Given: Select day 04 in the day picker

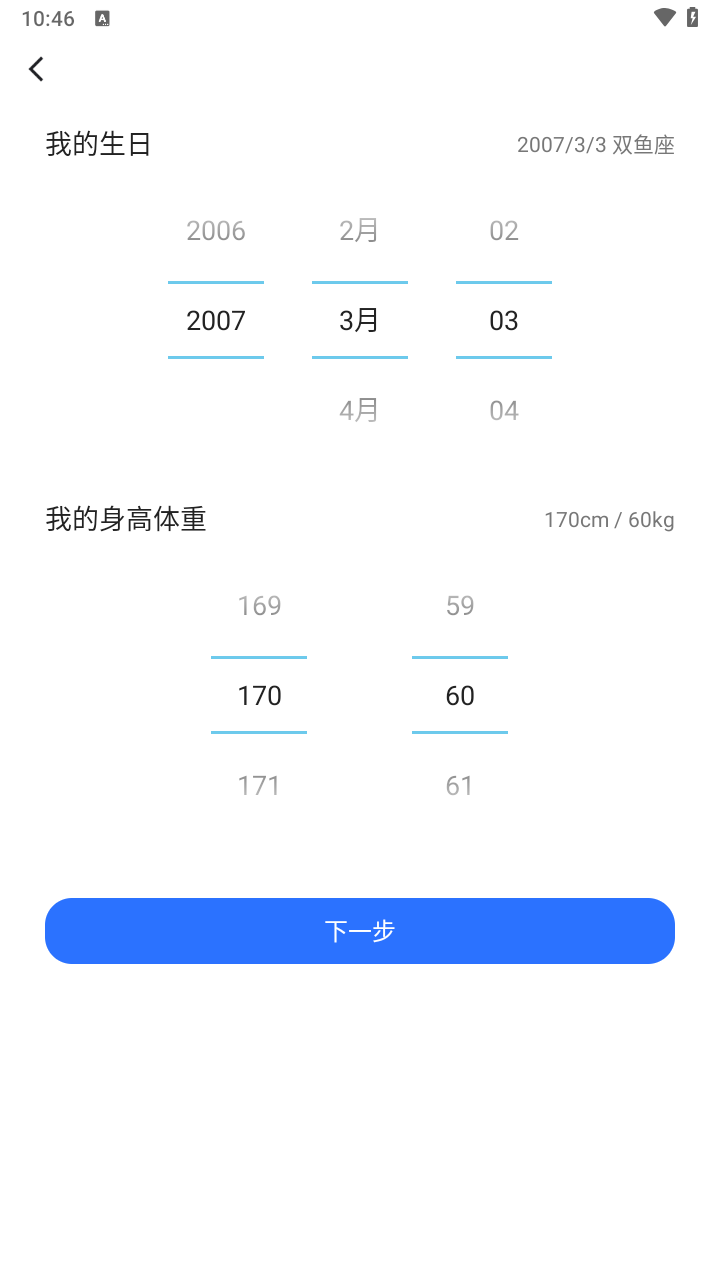Looking at the screenshot, I should (x=503, y=409).
